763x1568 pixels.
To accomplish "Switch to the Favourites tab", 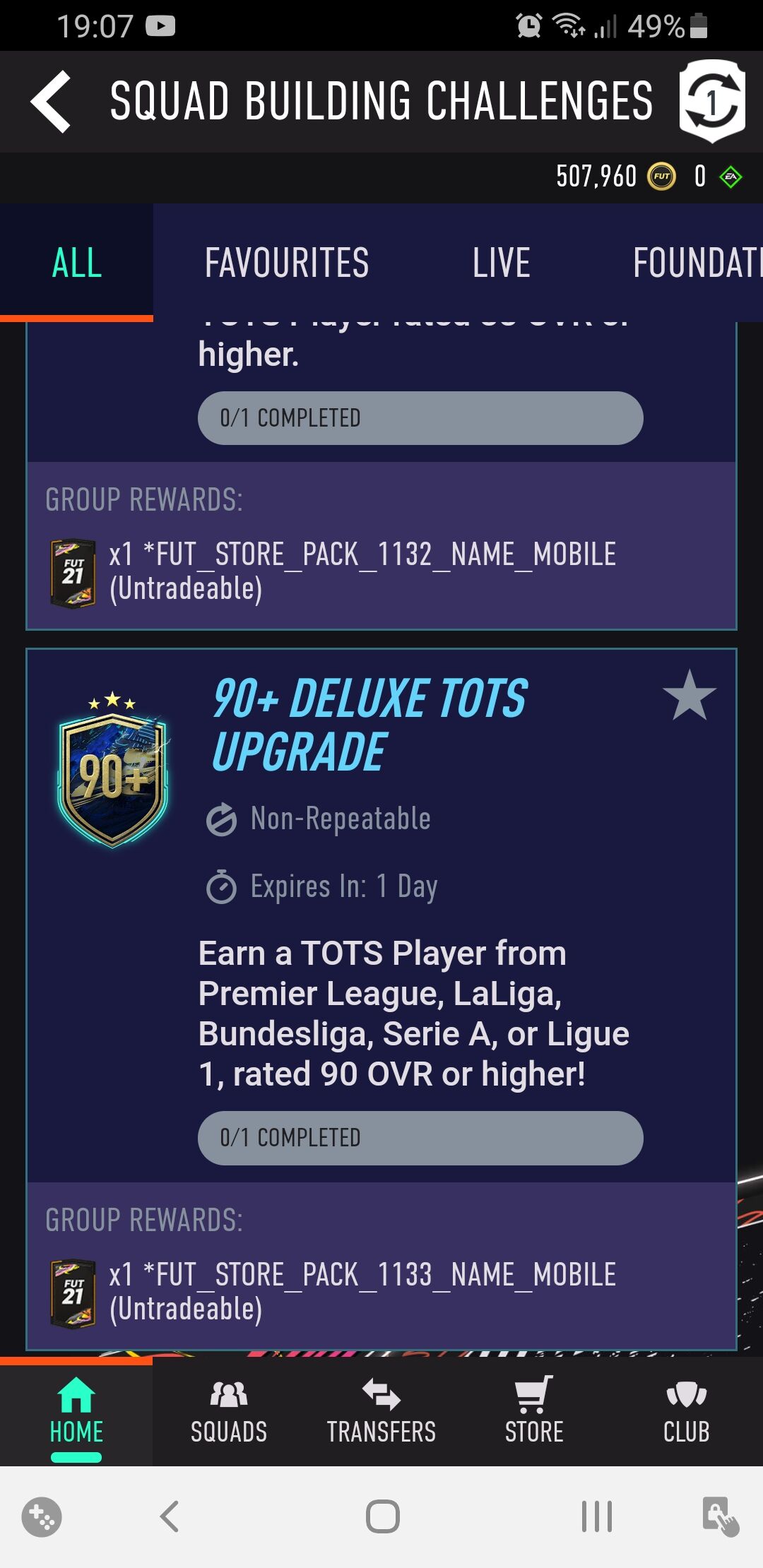I will coord(286,263).
